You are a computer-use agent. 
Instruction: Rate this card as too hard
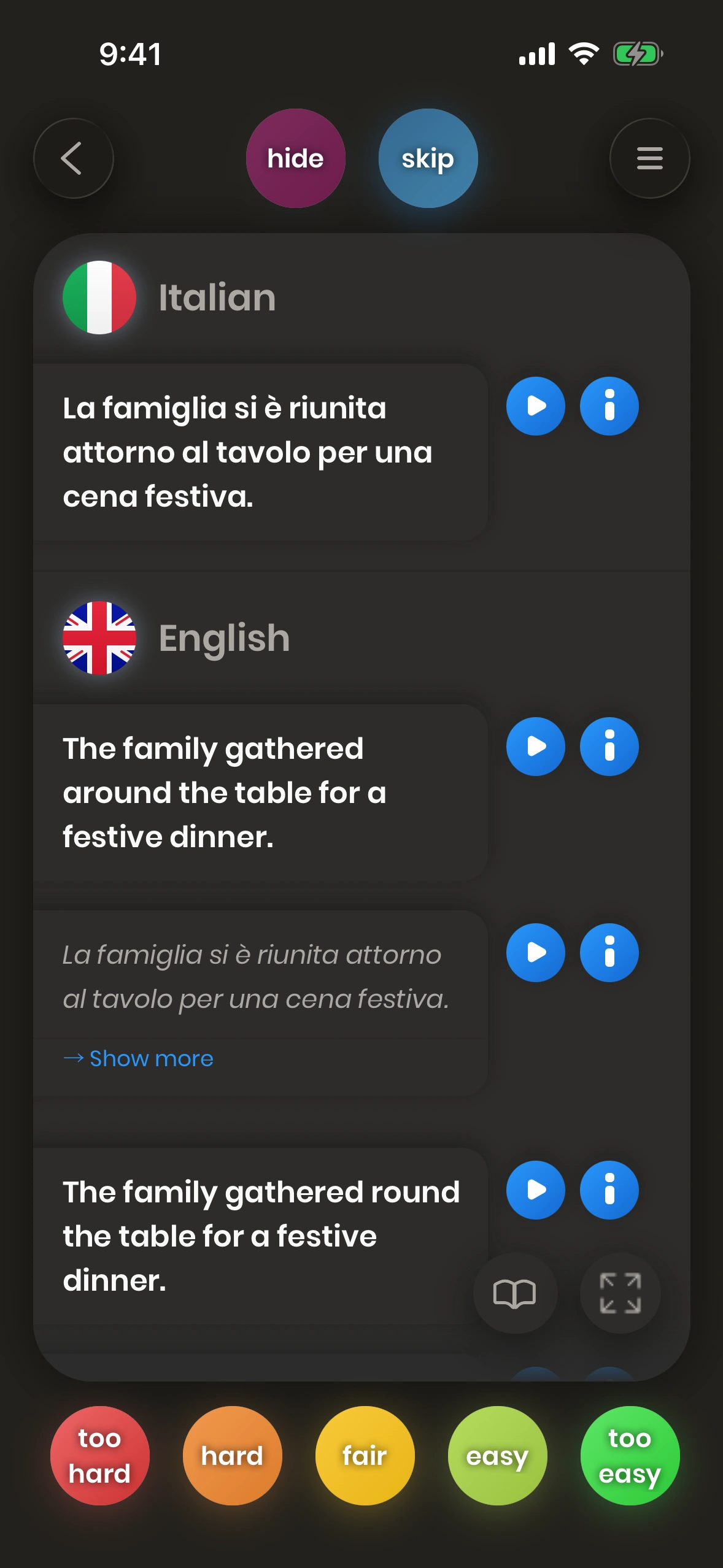[x=99, y=1455]
